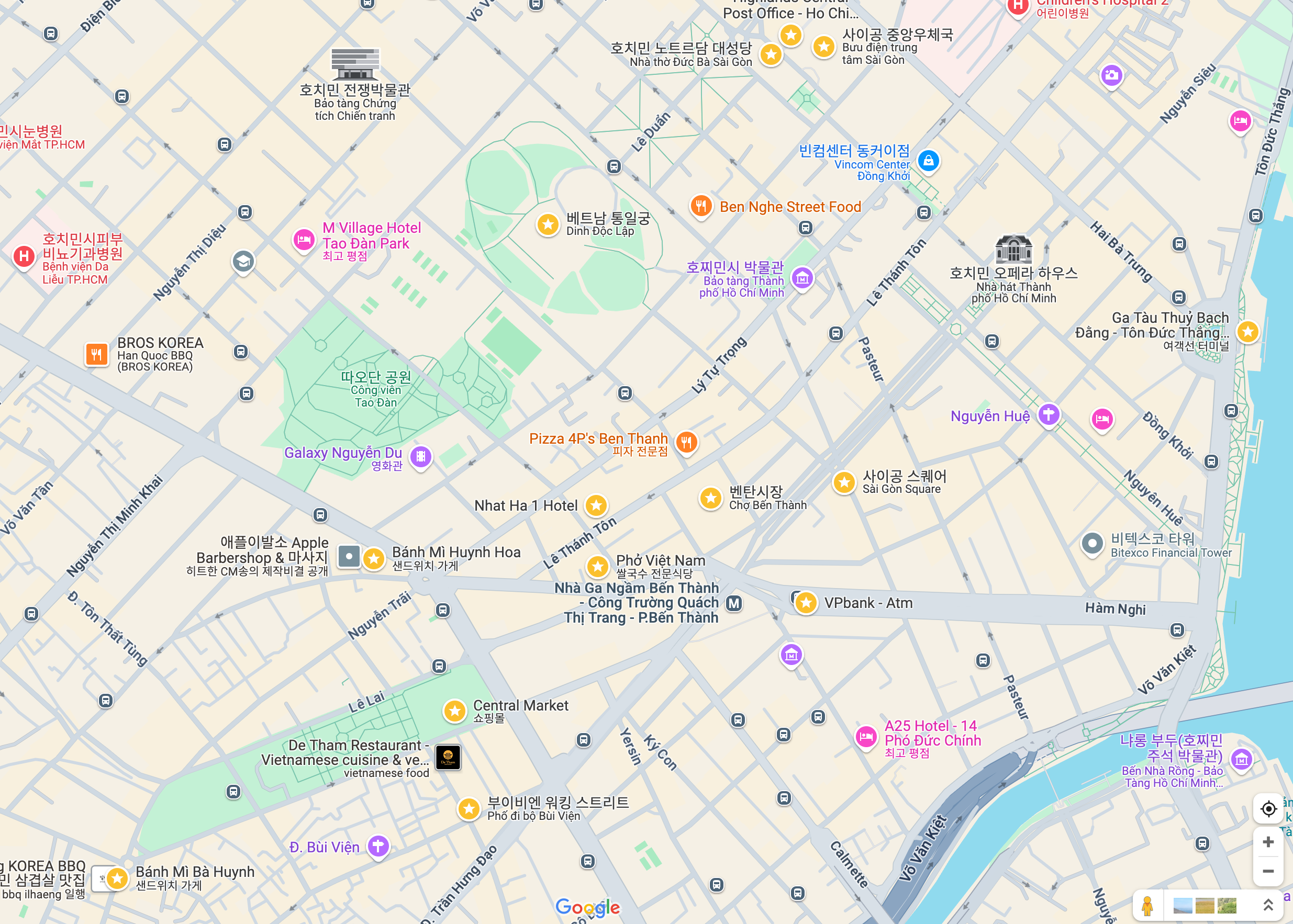Select the Ben Nghe Street Food pin
Screen dimensions: 1293x924
click(701, 206)
